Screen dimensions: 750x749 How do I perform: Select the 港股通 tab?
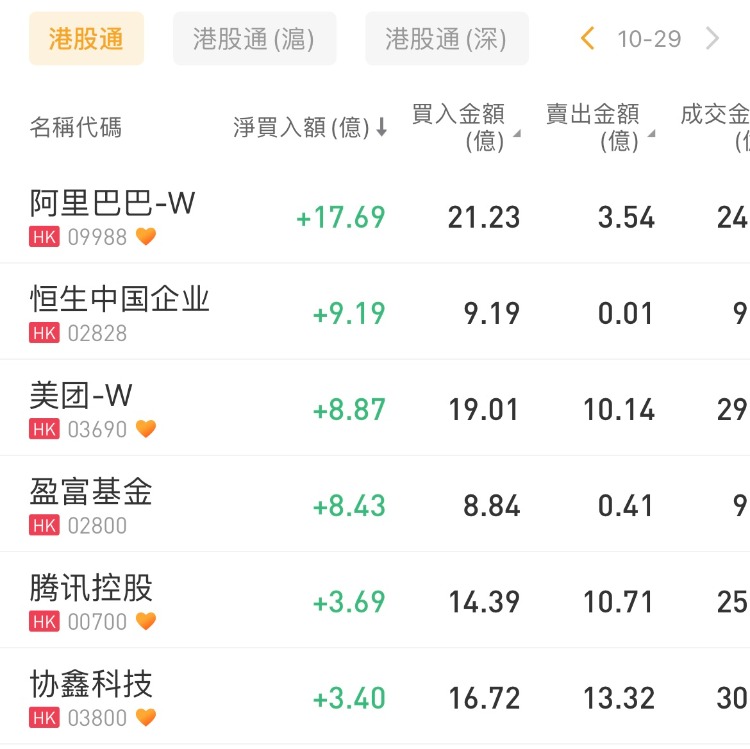click(x=86, y=39)
